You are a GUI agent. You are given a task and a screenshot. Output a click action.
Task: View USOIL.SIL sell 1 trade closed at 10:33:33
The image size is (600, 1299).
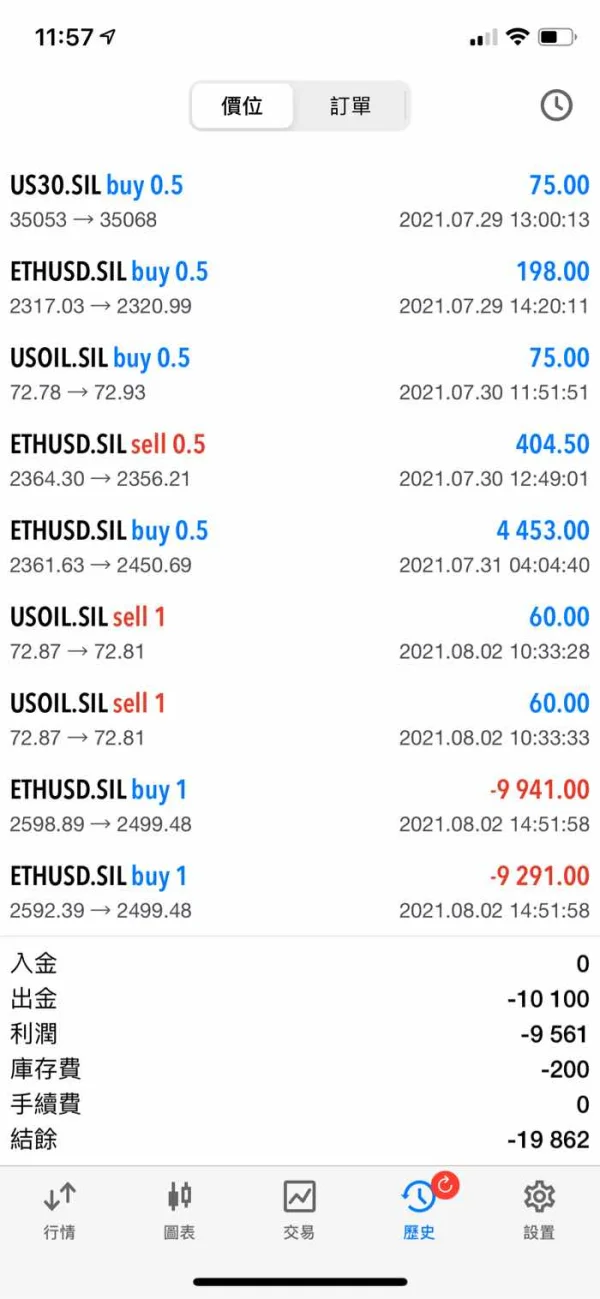point(300,720)
